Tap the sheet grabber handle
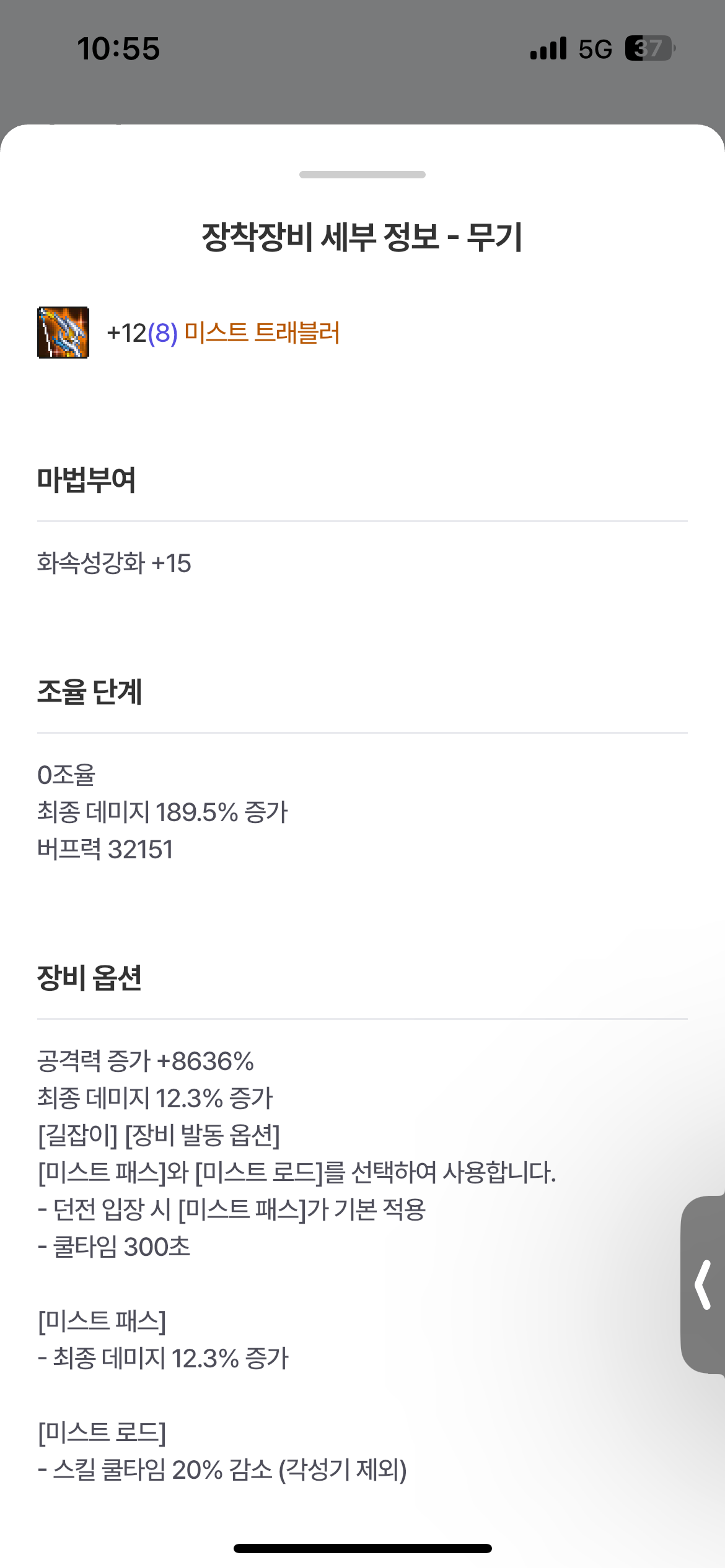The height and width of the screenshot is (1568, 725). pyautogui.click(x=362, y=175)
